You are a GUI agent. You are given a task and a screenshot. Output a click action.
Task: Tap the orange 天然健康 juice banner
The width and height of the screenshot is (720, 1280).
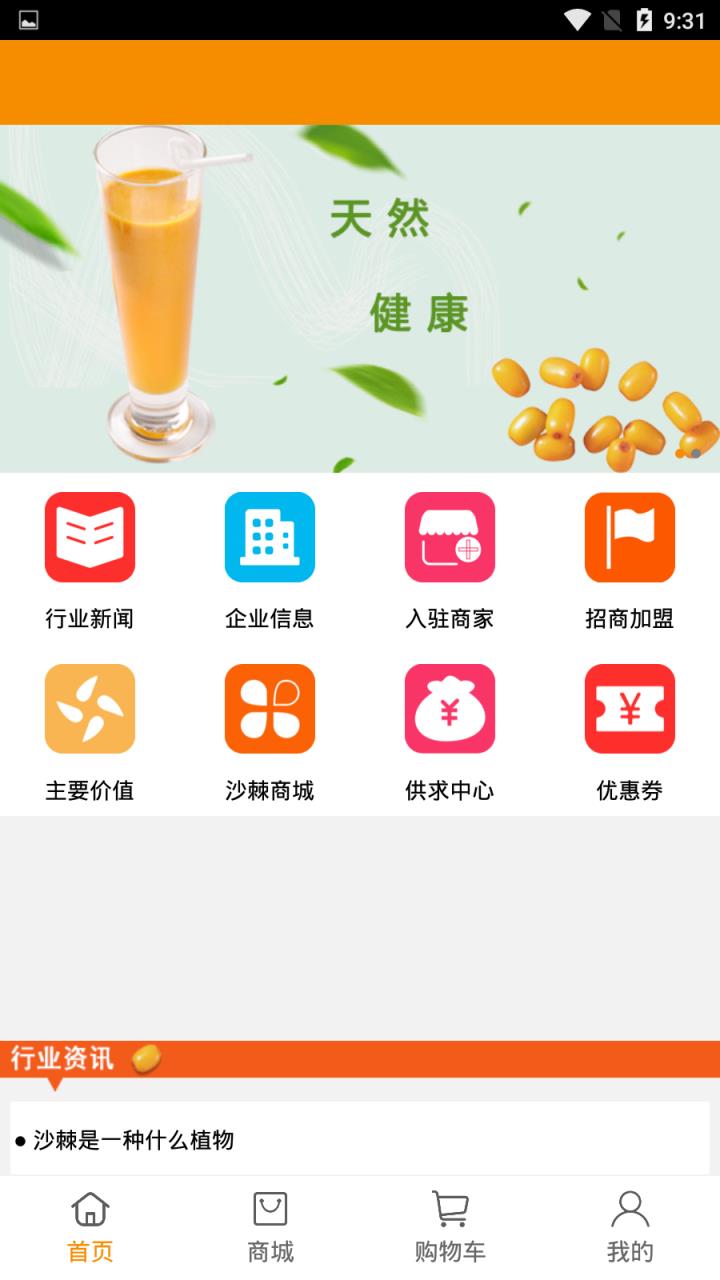click(x=360, y=295)
